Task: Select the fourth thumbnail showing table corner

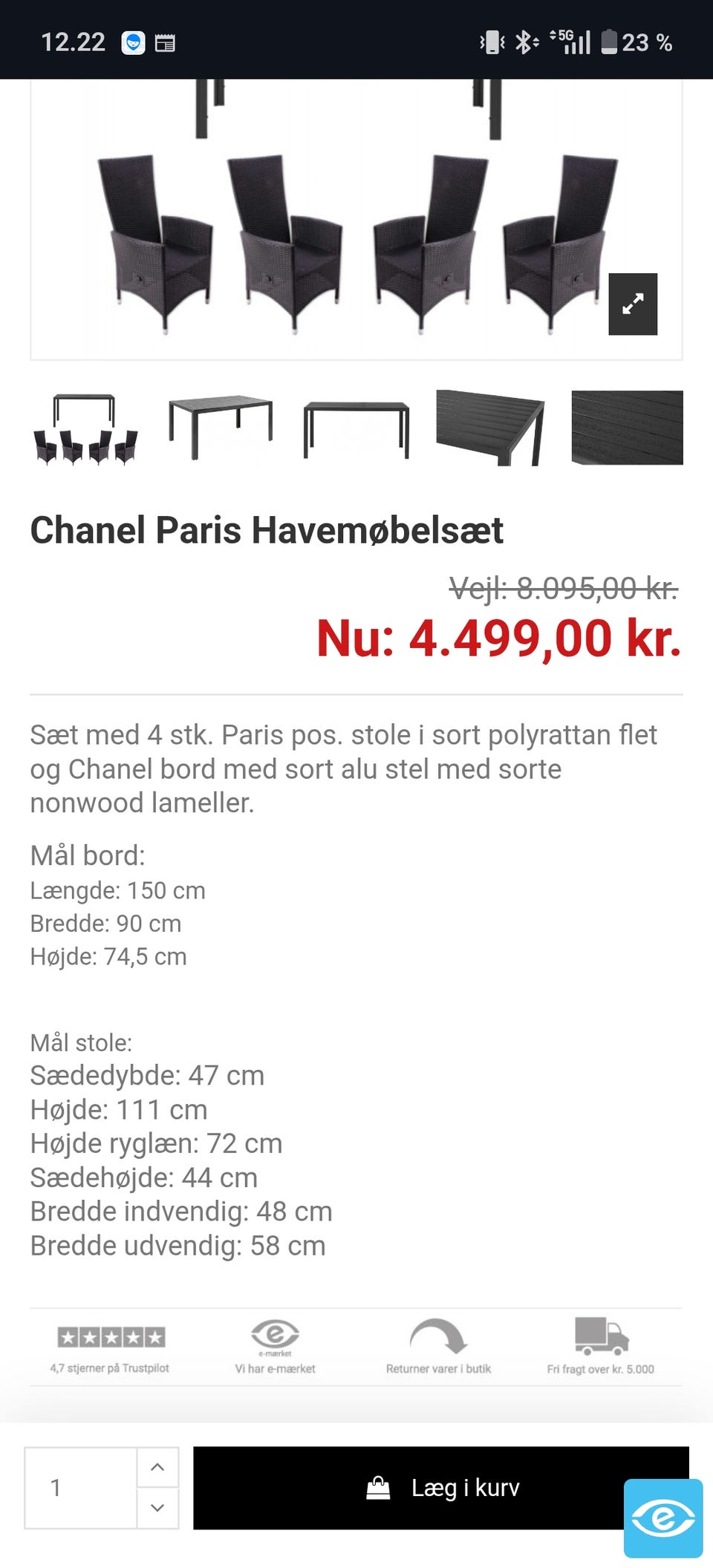Action: [x=491, y=428]
